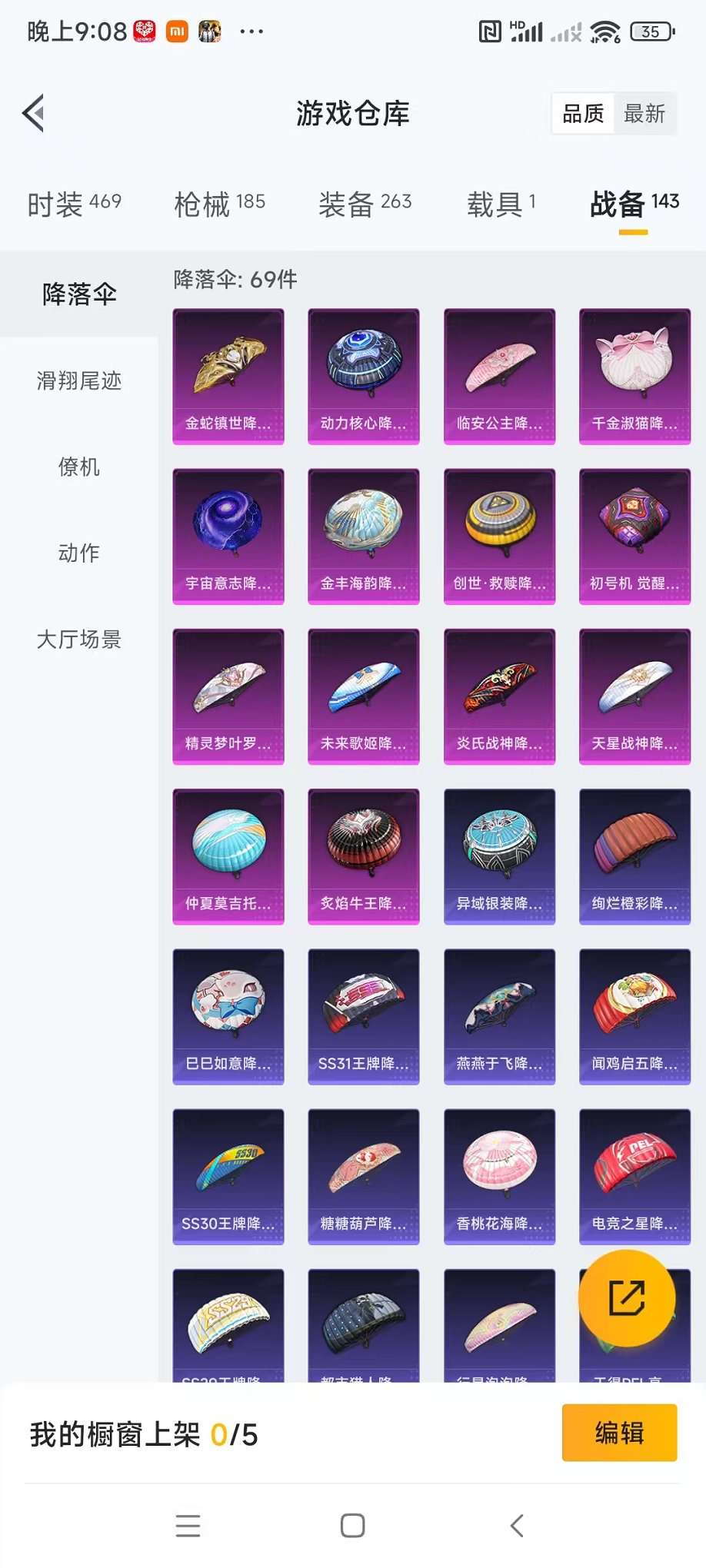The height and width of the screenshot is (1568, 706).
Task: View the SS31王牌 parachute
Action: coord(364,1015)
